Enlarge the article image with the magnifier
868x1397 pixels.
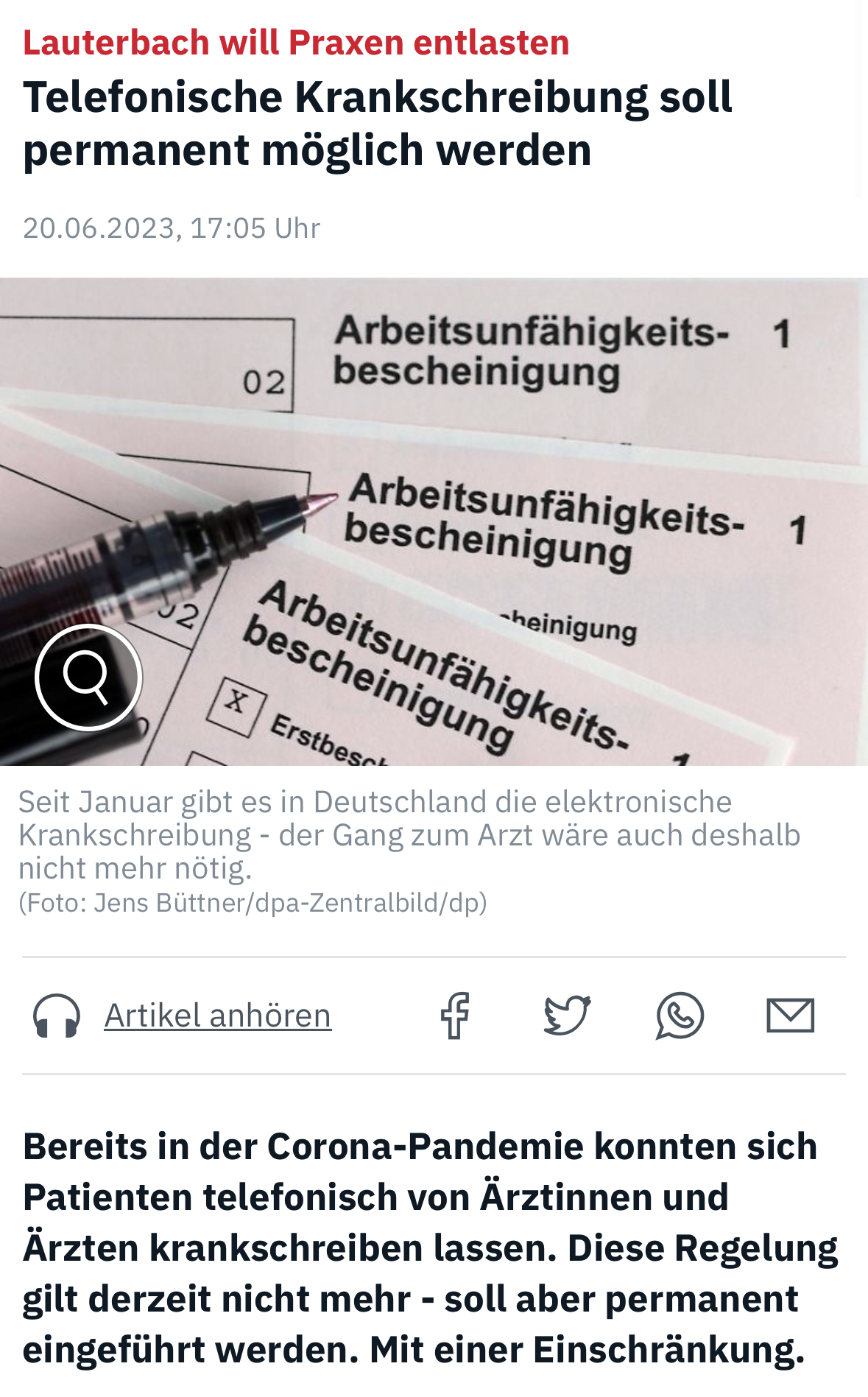(x=88, y=678)
